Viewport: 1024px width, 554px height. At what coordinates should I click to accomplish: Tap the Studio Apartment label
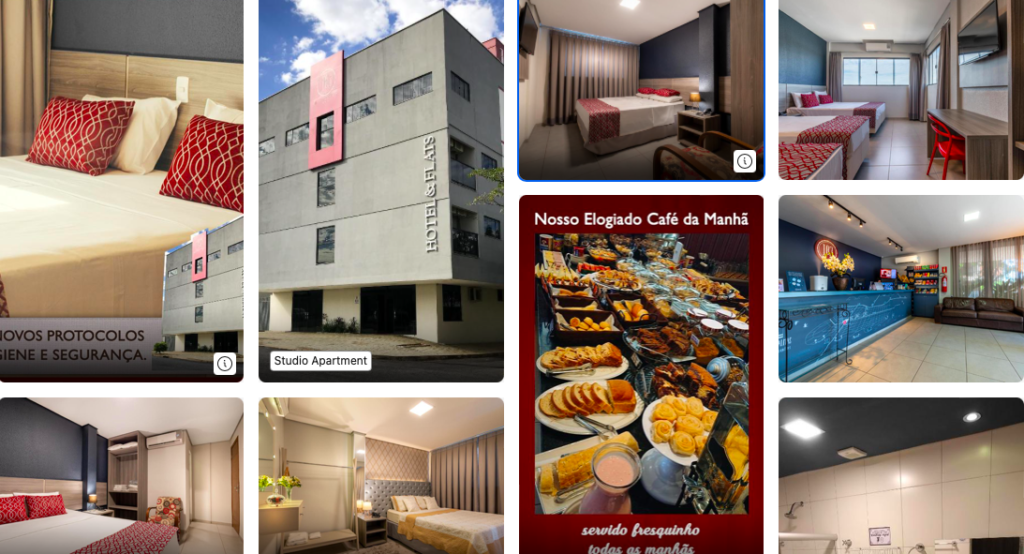(x=320, y=361)
